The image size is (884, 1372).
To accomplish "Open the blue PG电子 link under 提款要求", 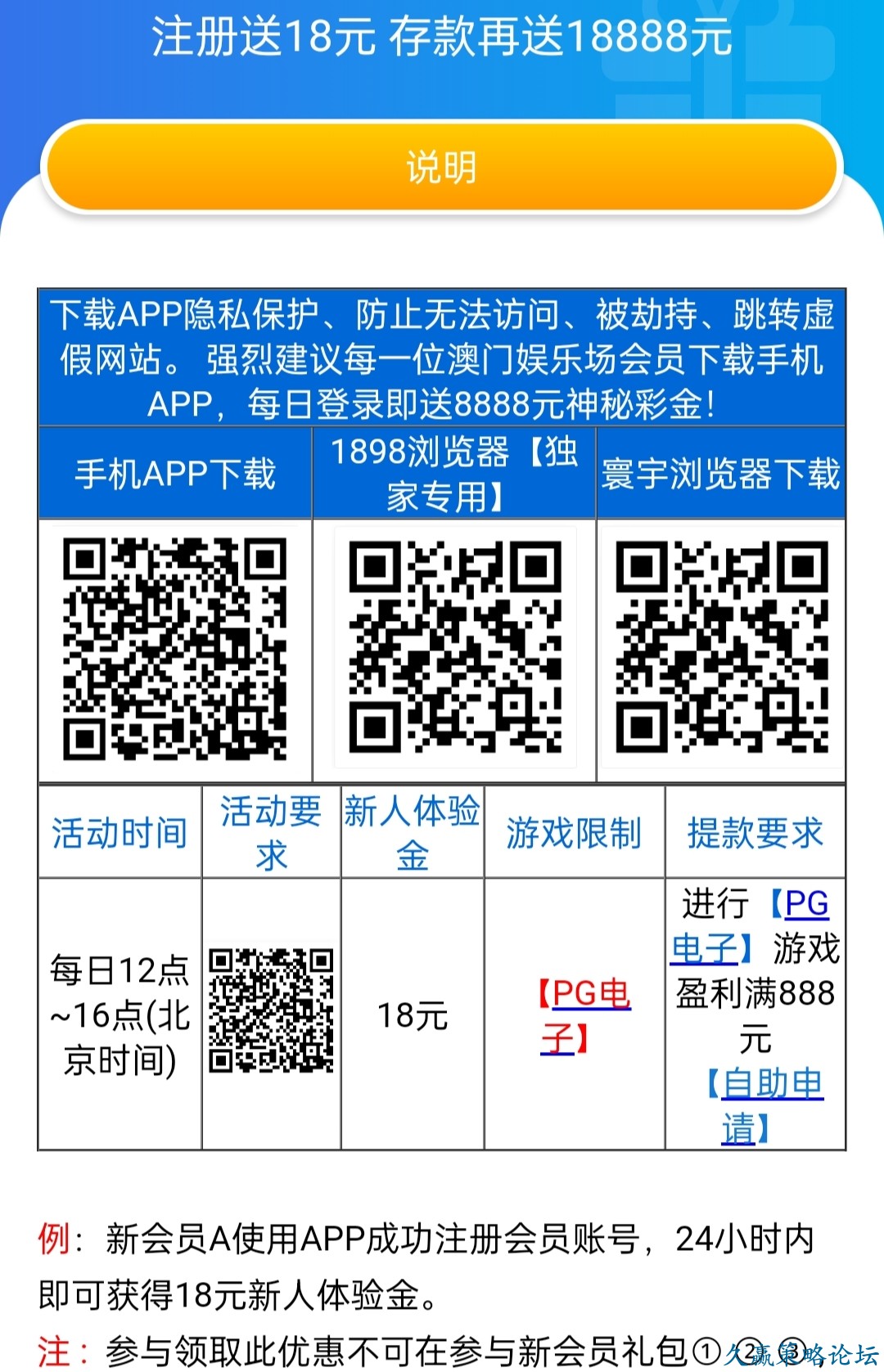I will (x=805, y=904).
